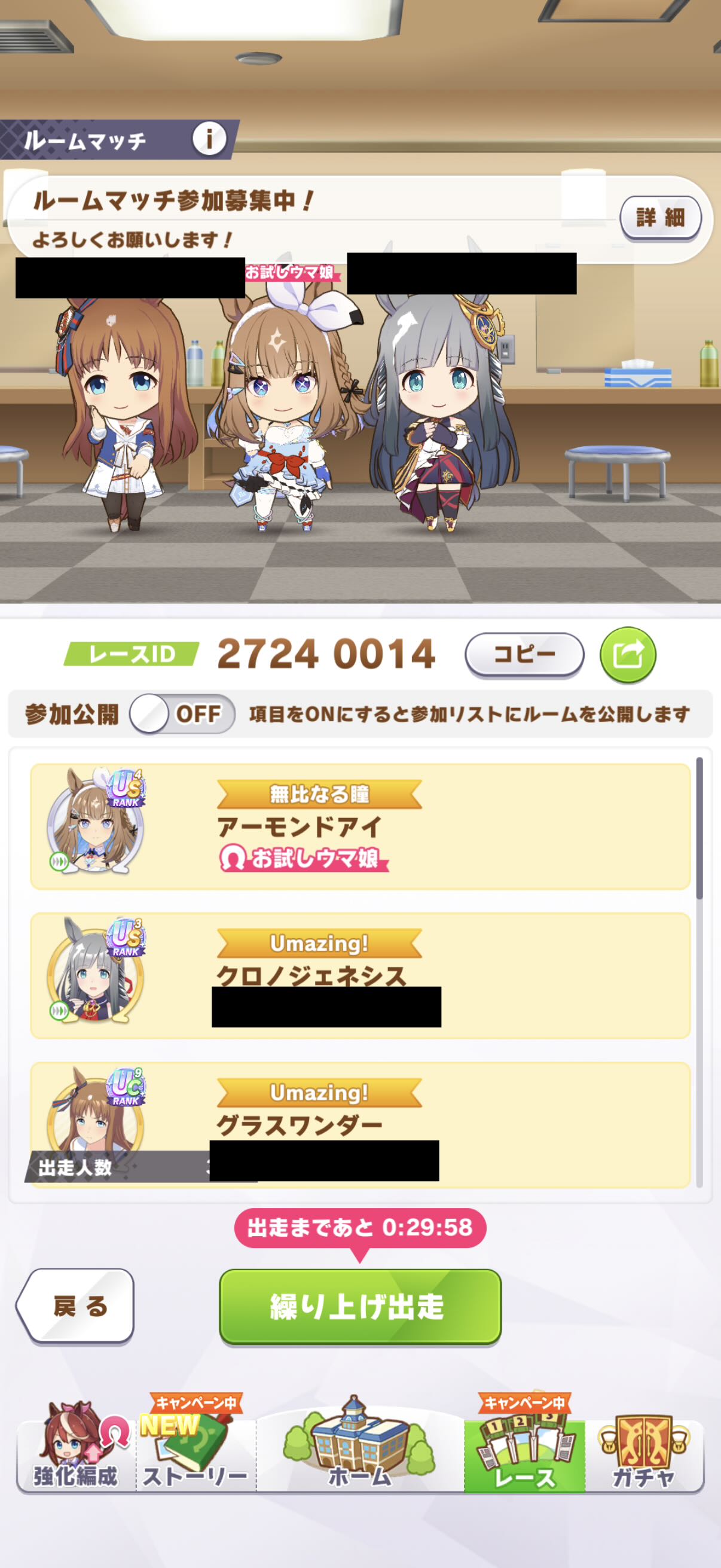Tap the 詳細 details button
The image size is (721, 1568).
pos(660,218)
